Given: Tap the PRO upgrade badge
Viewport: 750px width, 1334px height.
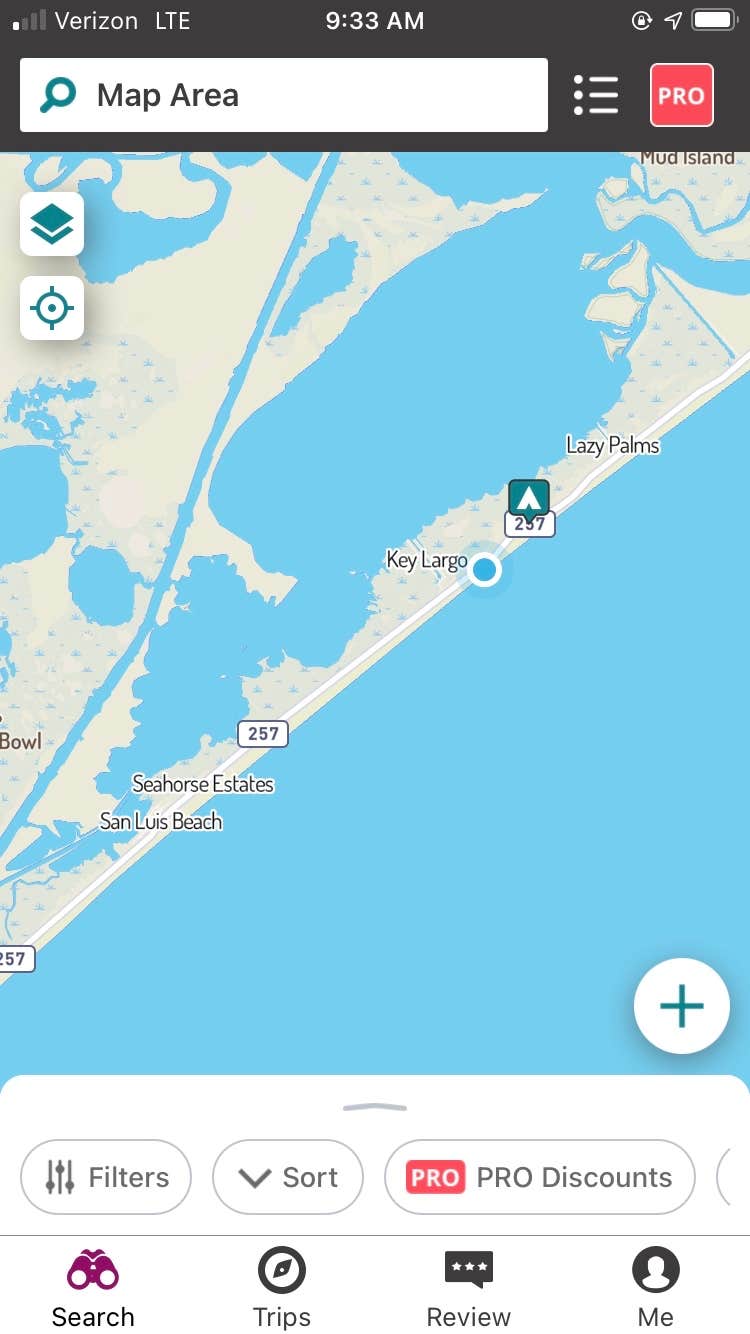Looking at the screenshot, I should [x=681, y=94].
